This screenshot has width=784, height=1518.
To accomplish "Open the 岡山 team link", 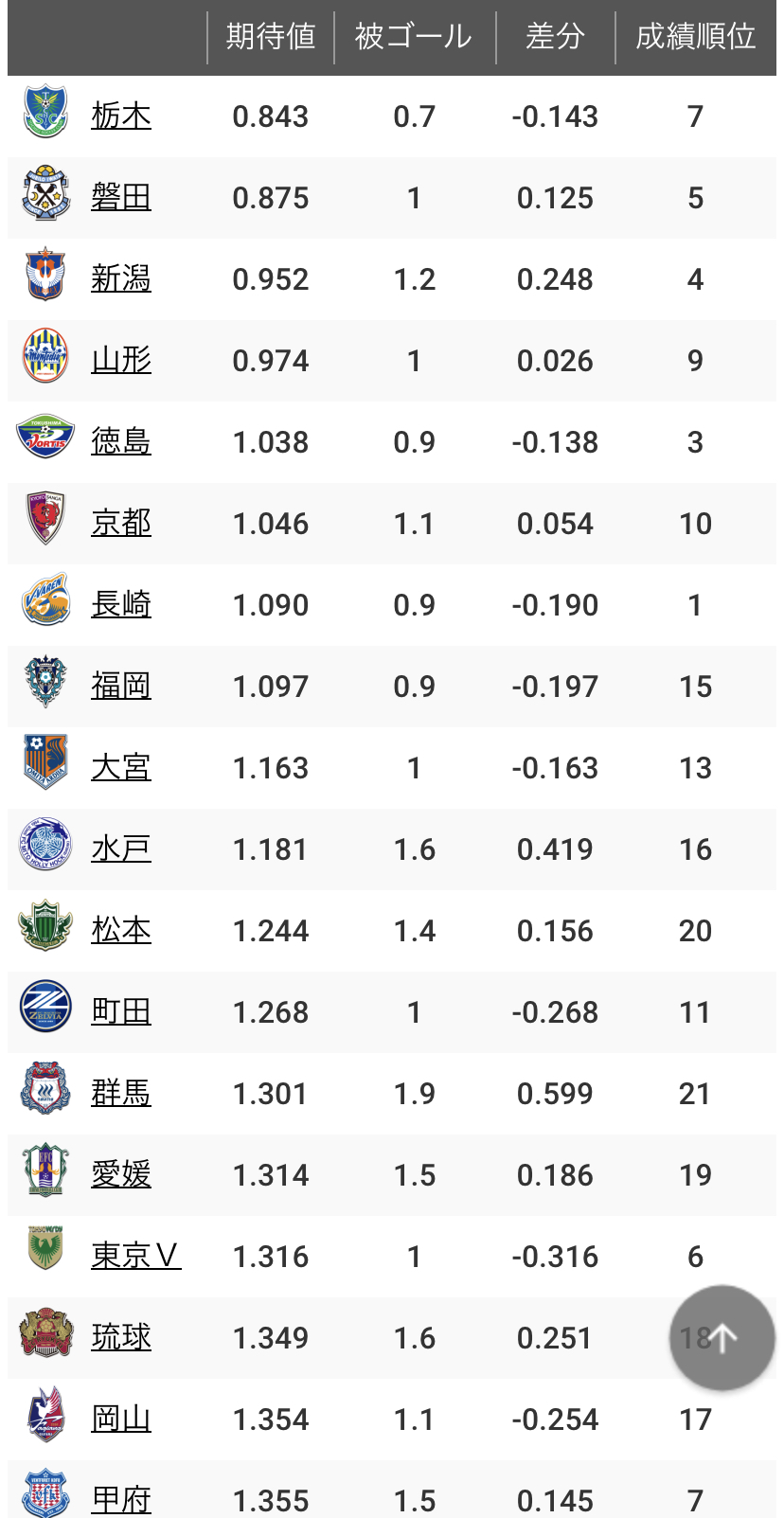I will [121, 1420].
